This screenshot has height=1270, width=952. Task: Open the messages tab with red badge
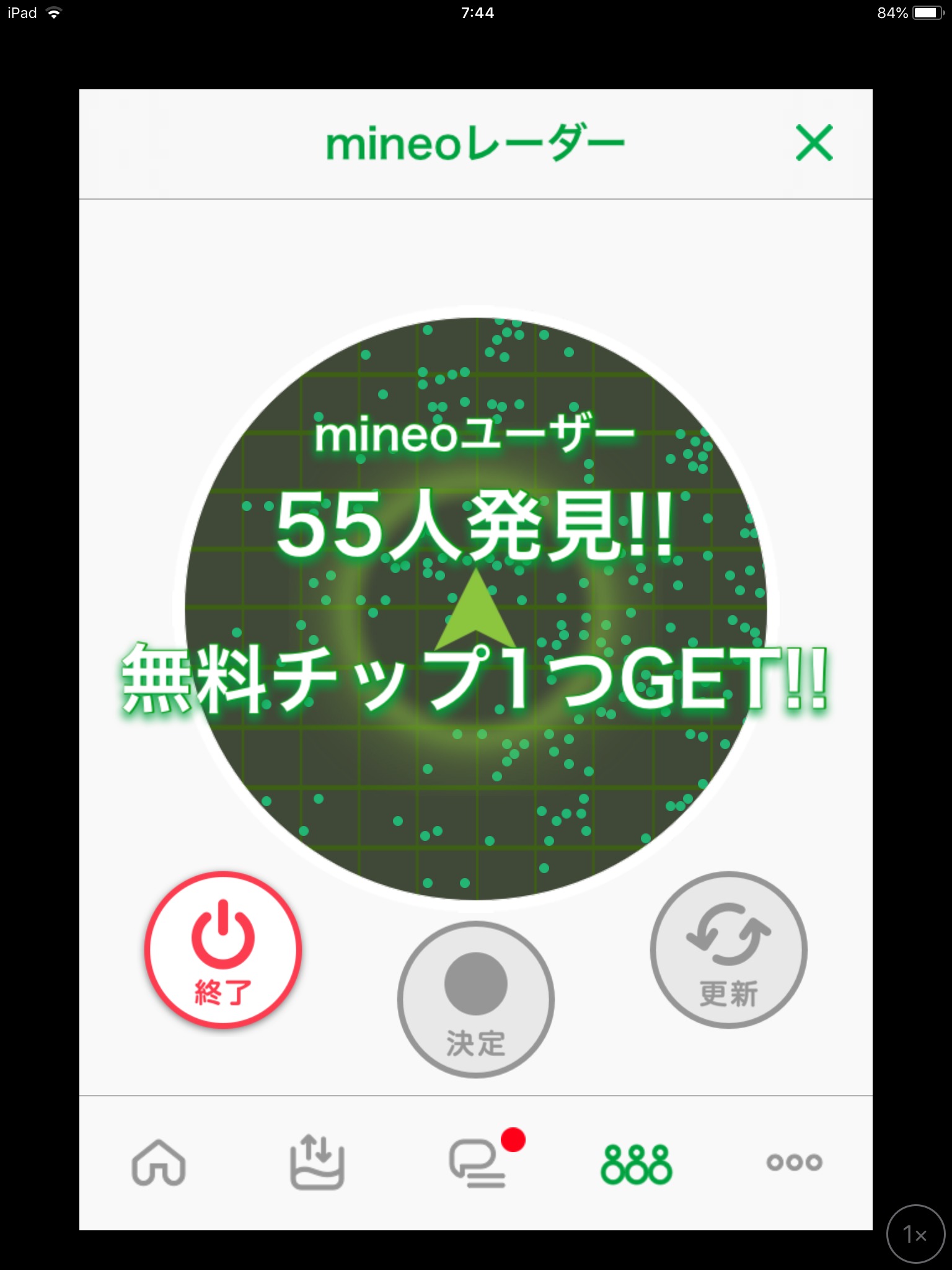pos(477,1163)
